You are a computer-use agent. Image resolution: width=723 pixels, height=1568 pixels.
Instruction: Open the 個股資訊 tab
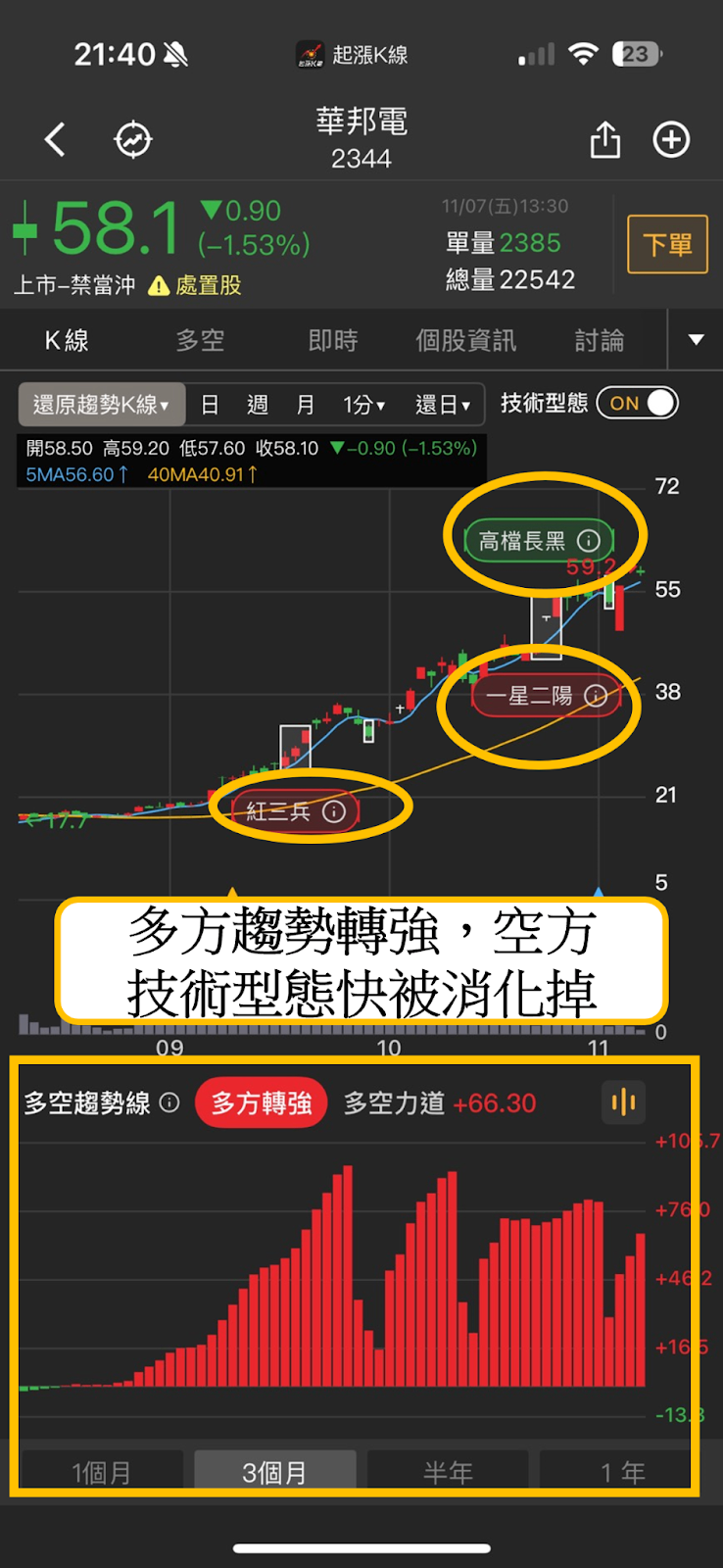tap(465, 340)
